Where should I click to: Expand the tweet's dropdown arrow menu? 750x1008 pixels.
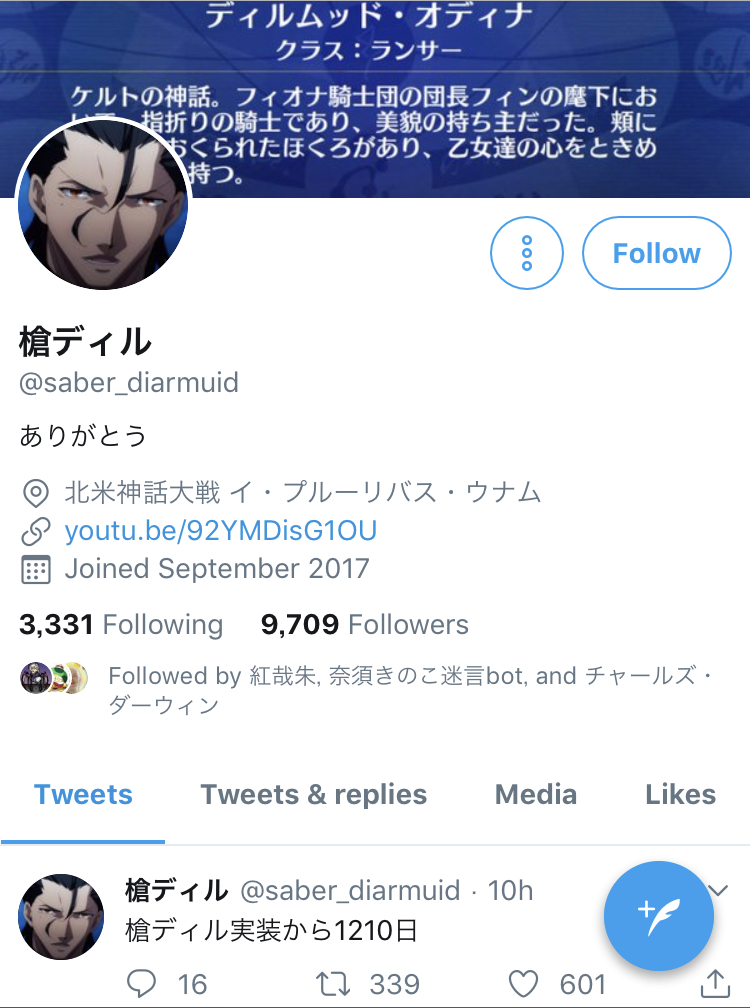(x=720, y=890)
